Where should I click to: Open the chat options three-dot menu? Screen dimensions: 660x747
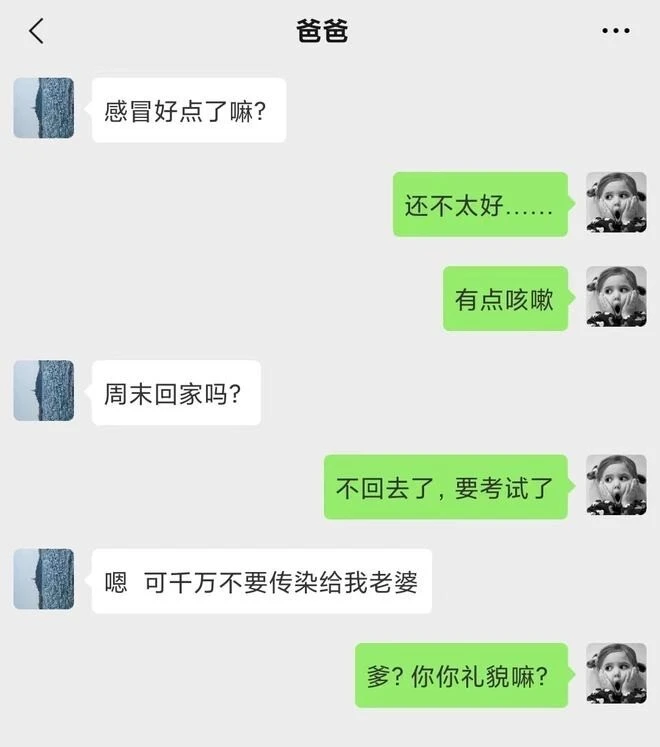[x=615, y=32]
